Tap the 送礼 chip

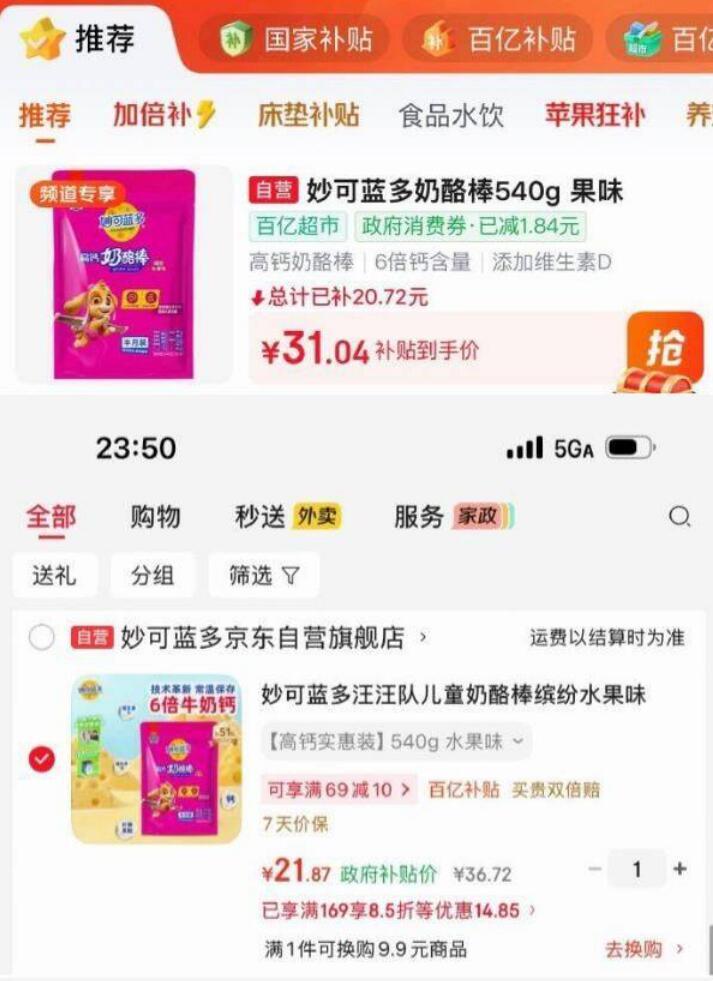[x=54, y=575]
